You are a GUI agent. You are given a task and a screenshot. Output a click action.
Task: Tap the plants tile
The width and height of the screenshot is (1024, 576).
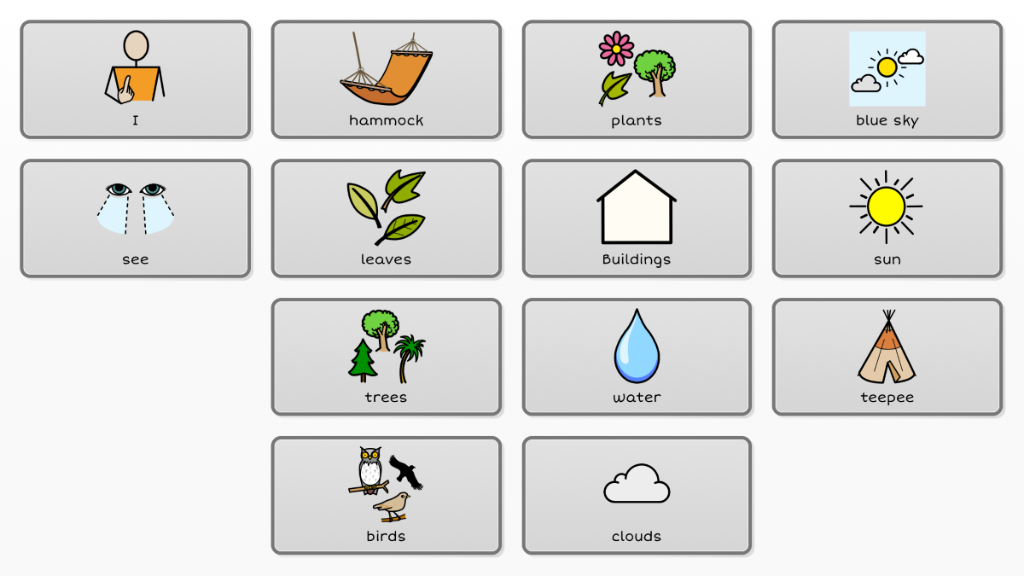point(637,79)
